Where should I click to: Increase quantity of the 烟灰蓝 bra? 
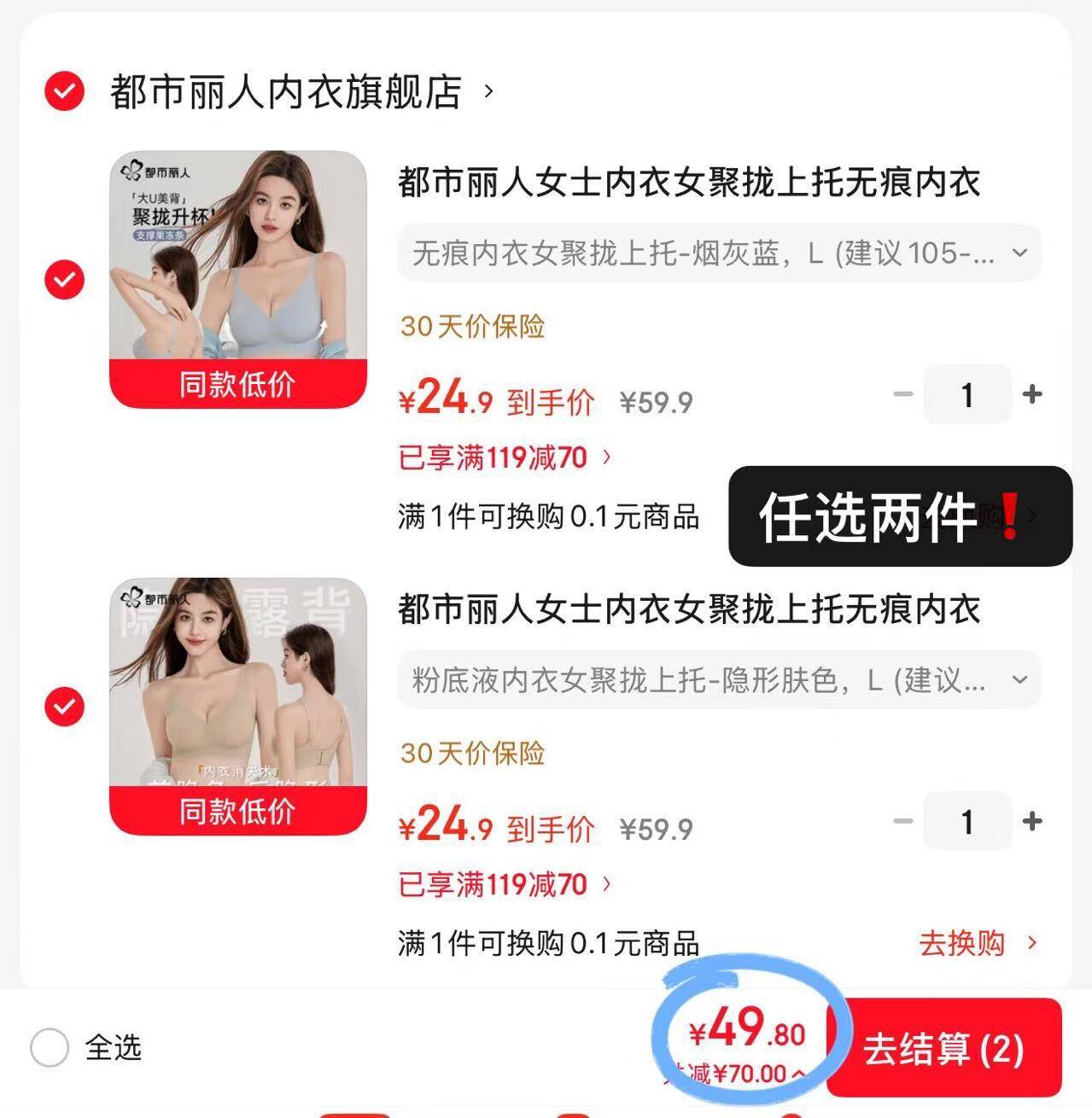[x=1032, y=393]
